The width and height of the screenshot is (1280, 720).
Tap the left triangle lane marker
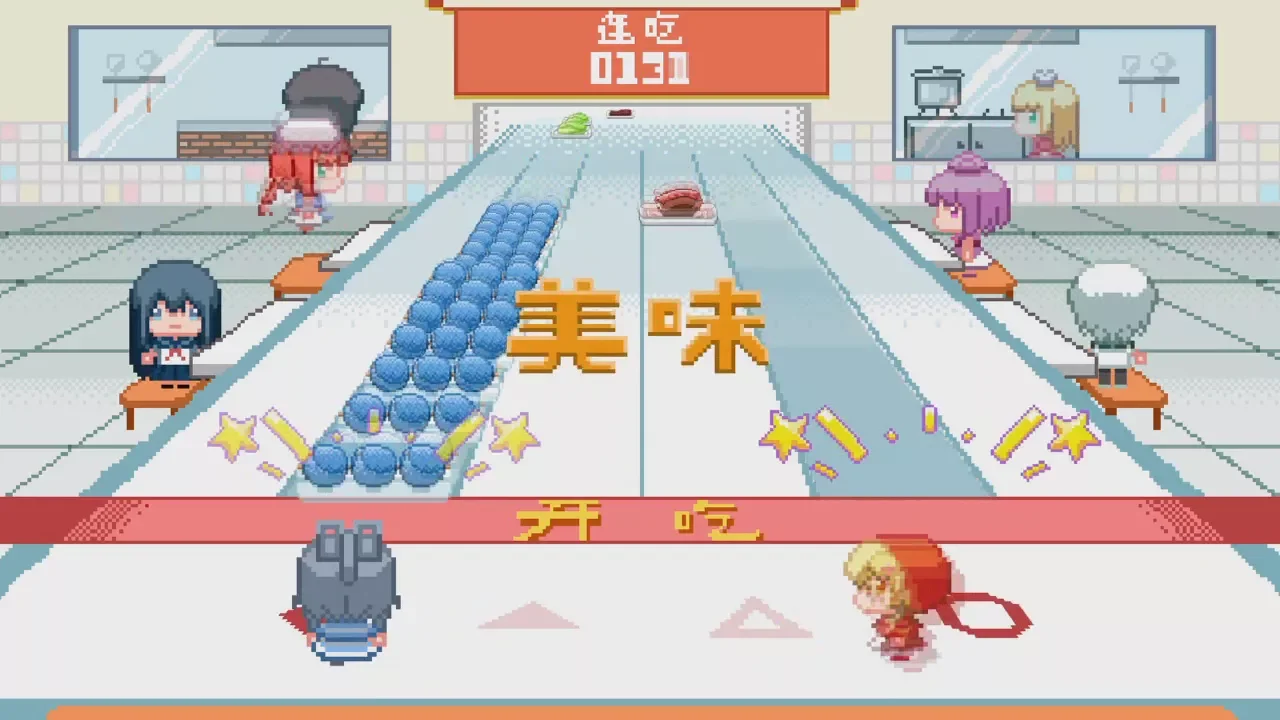529,616
